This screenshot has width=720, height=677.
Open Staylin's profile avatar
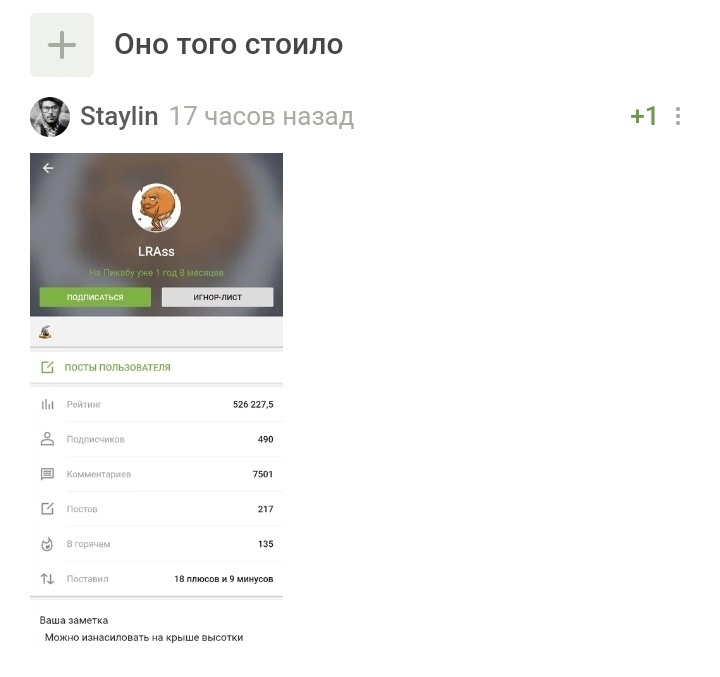(50, 117)
